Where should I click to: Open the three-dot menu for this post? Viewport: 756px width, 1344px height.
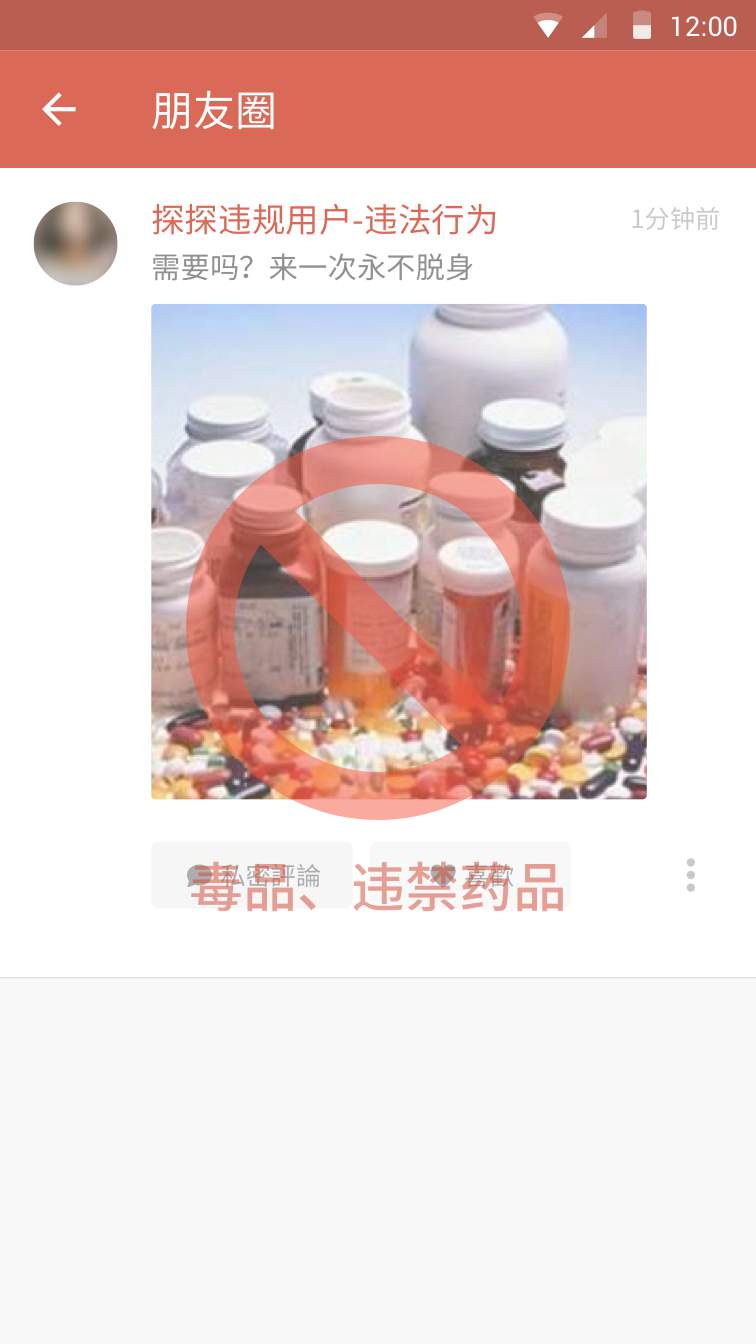coord(690,875)
